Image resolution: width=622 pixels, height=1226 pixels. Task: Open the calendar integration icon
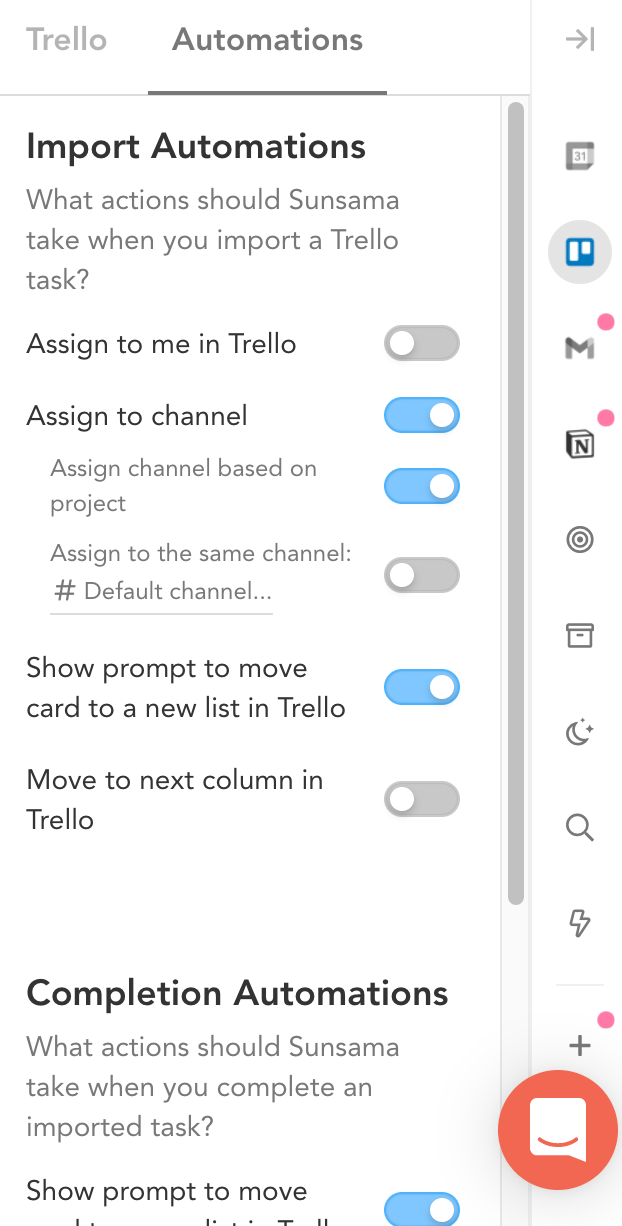pos(580,156)
